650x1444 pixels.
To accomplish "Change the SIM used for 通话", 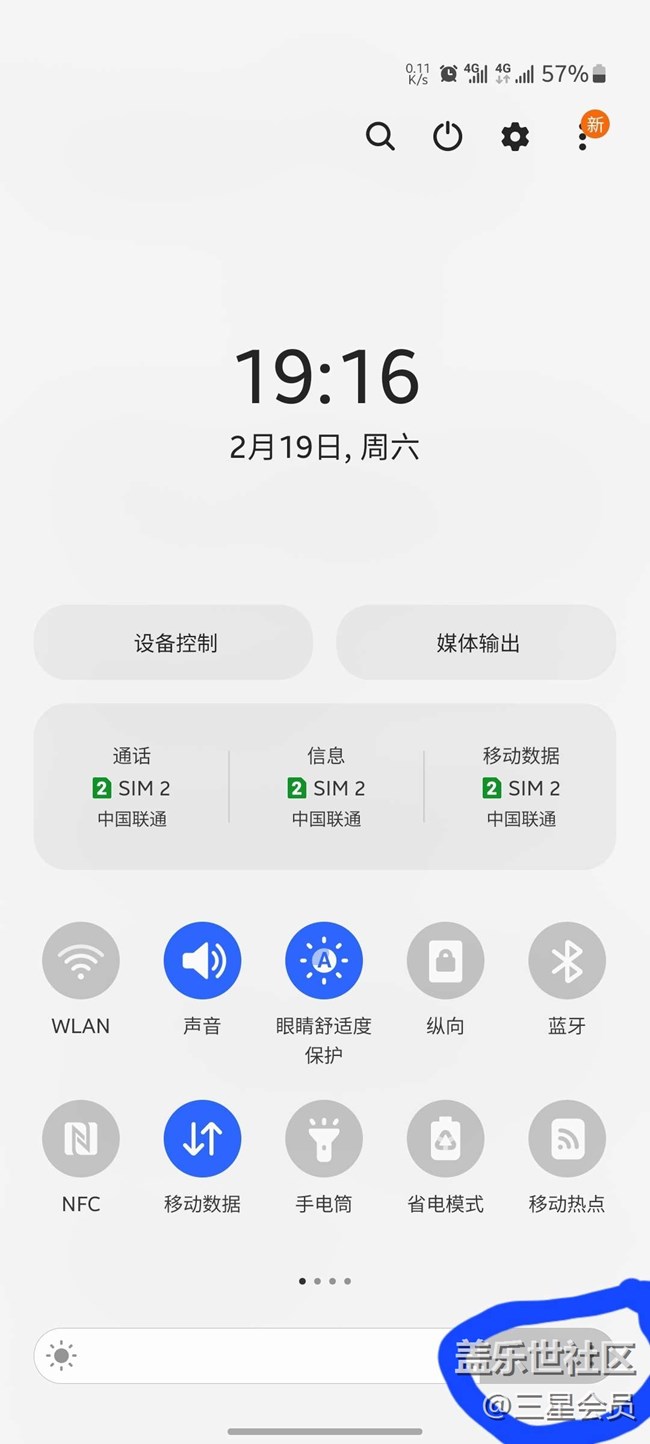I will 132,787.
